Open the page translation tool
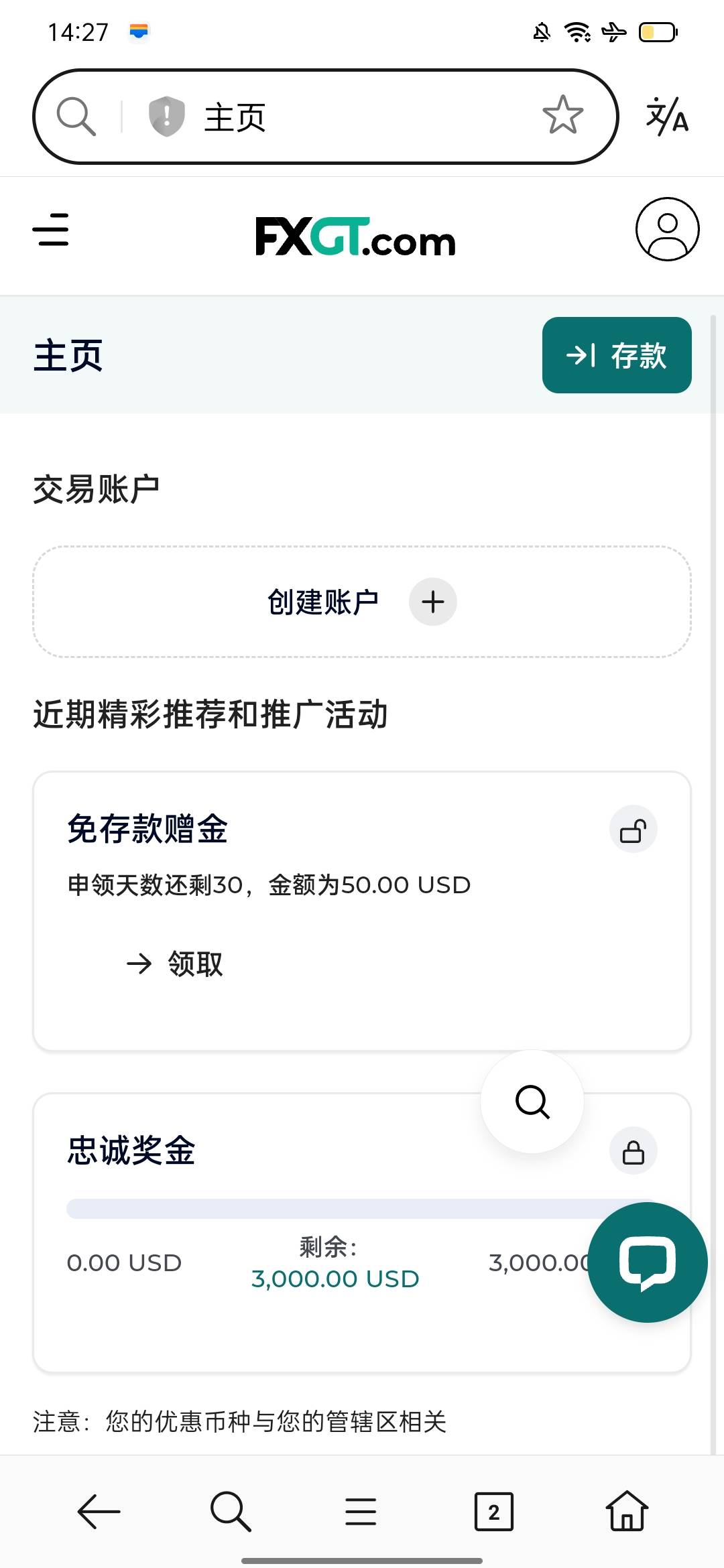724x1568 pixels. click(x=666, y=117)
